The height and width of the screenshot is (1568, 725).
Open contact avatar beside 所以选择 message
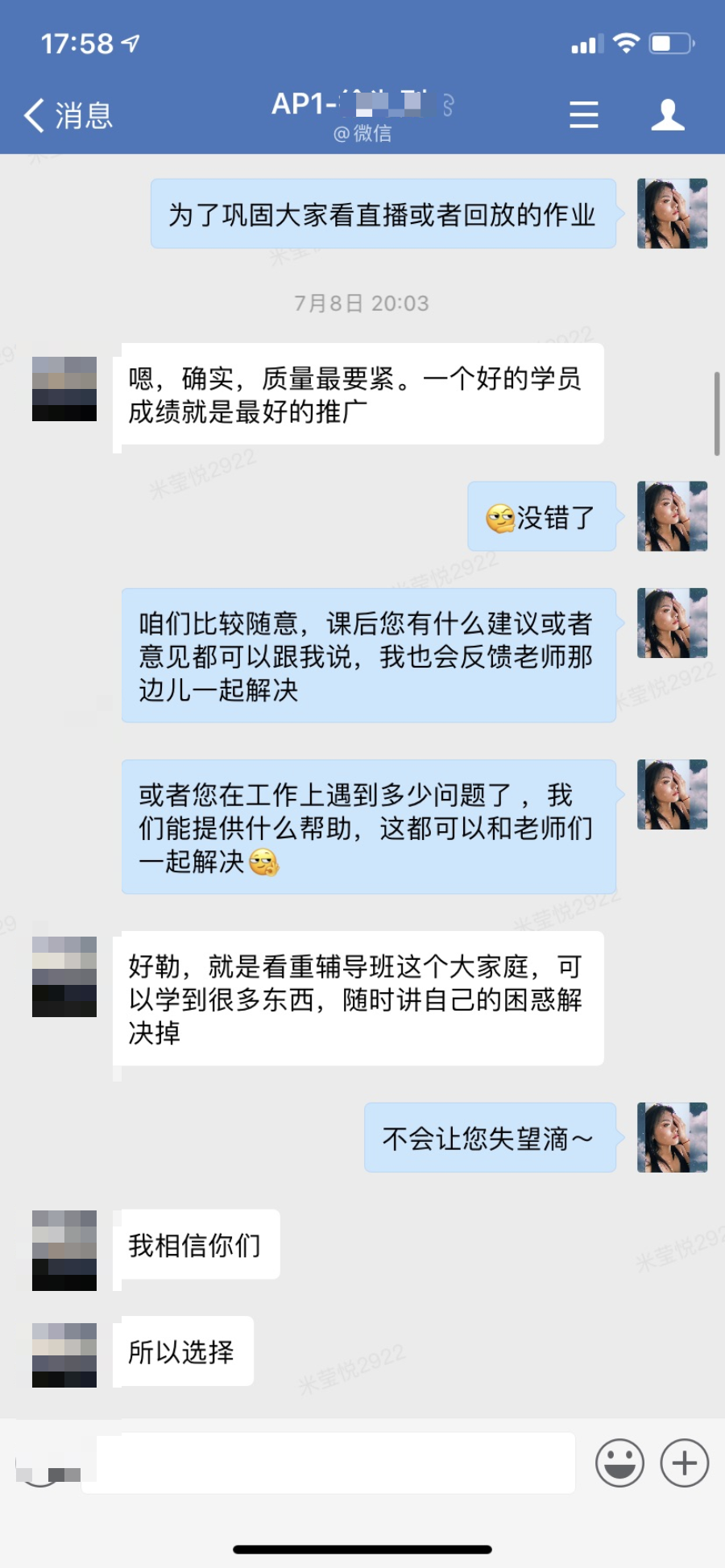click(x=64, y=1355)
